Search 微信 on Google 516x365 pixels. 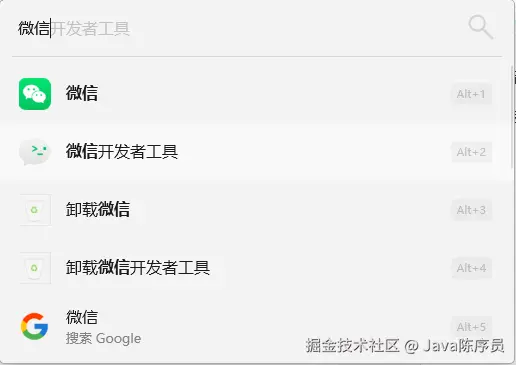[256, 327]
